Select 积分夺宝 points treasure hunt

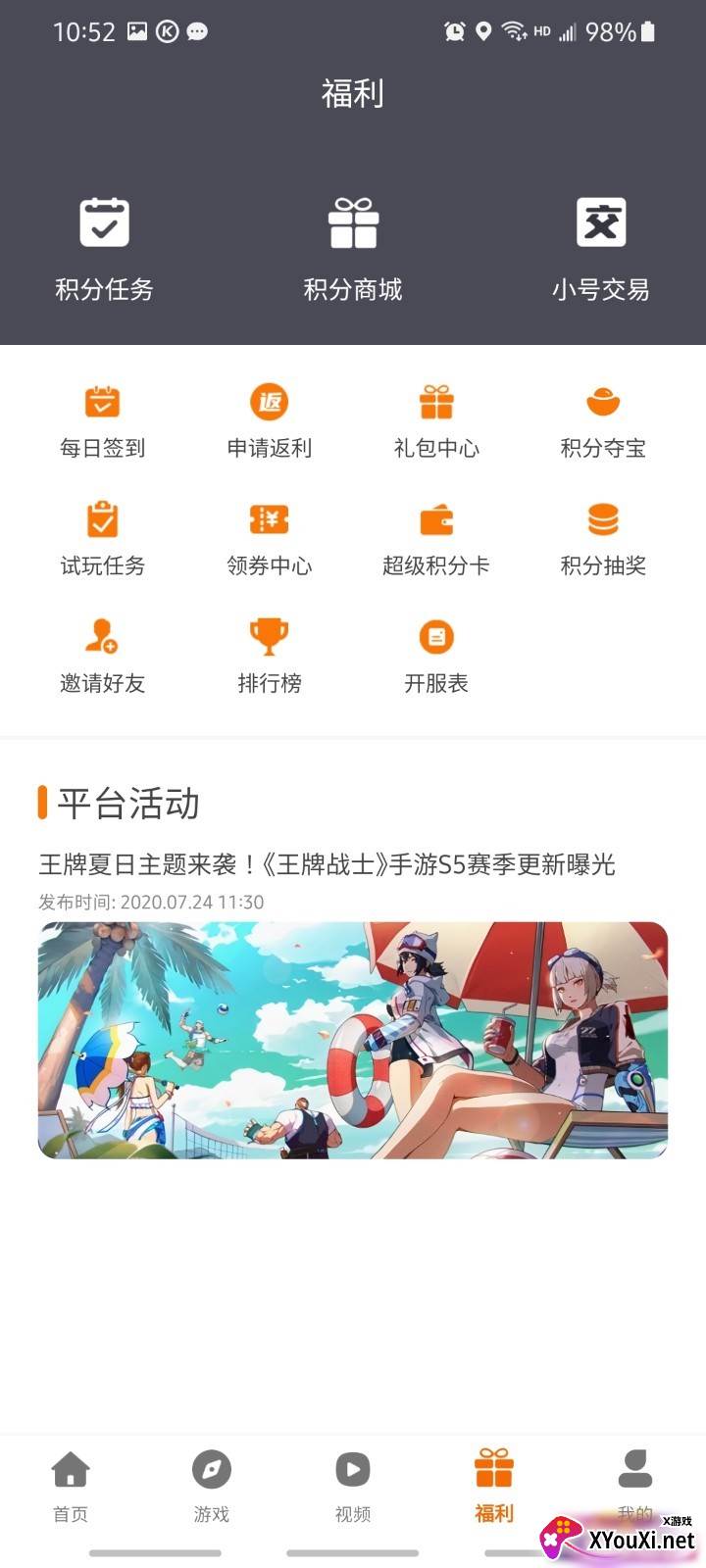603,419
